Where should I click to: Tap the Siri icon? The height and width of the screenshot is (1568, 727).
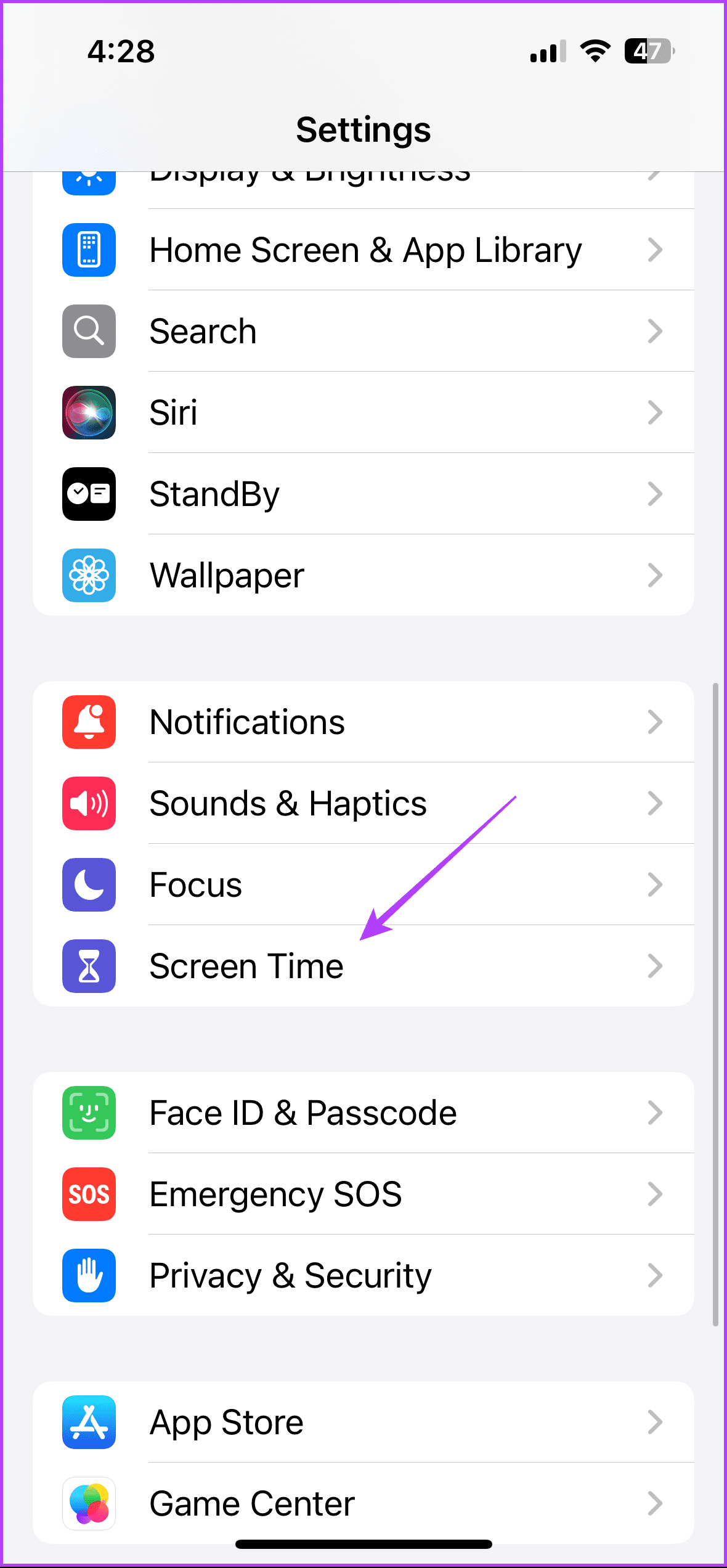[89, 413]
